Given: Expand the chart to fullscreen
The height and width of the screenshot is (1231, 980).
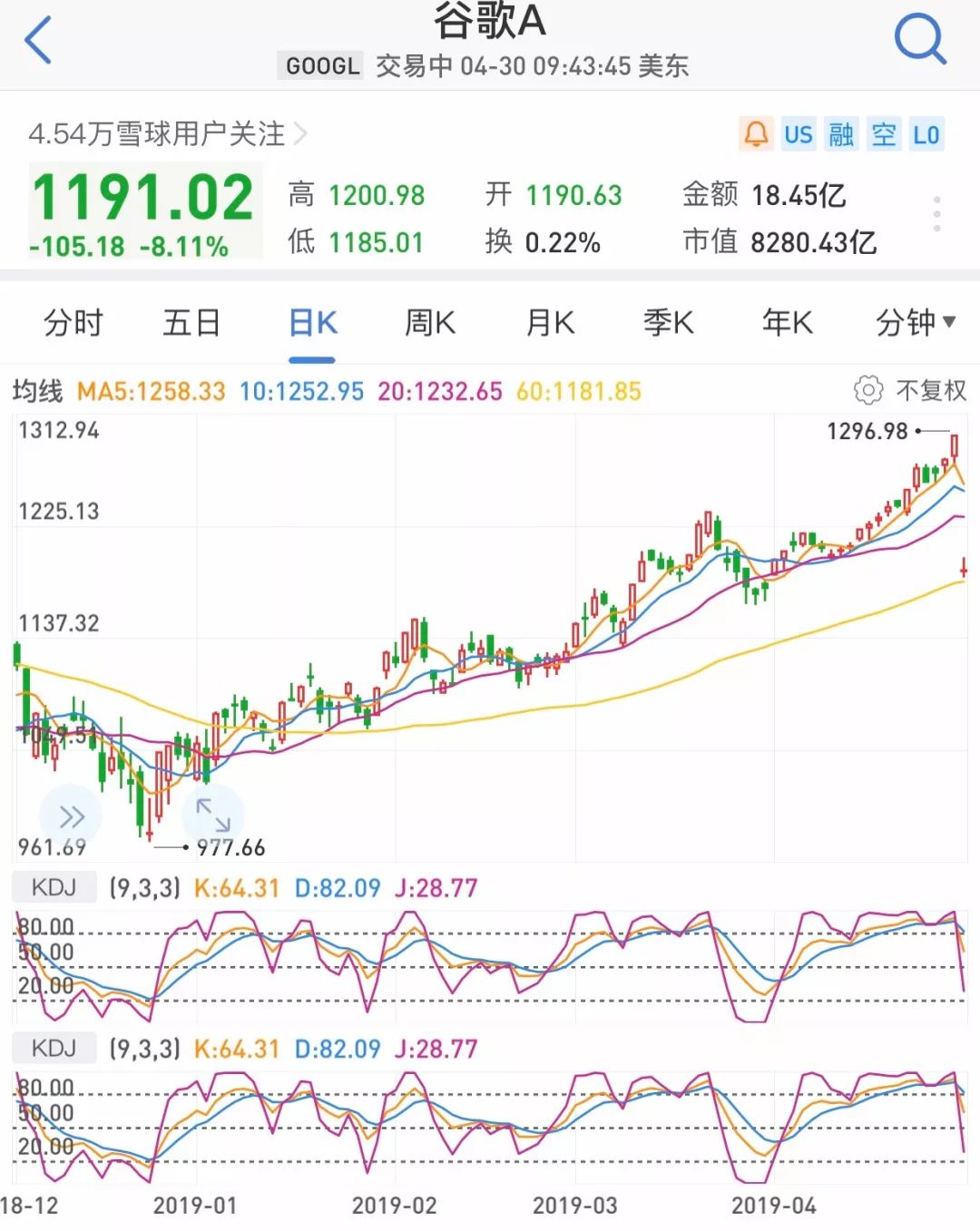Looking at the screenshot, I should pyautogui.click(x=213, y=816).
